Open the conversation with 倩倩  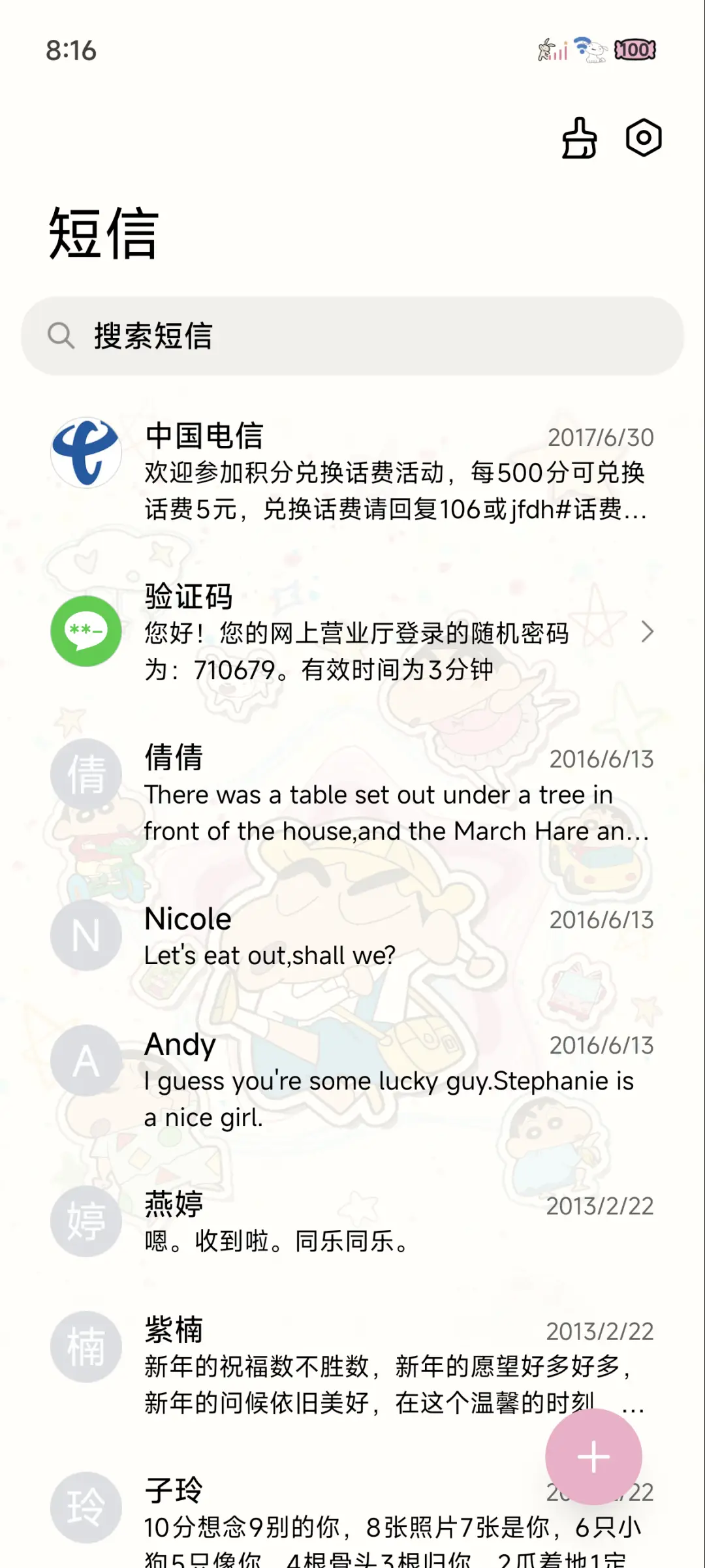[352, 792]
